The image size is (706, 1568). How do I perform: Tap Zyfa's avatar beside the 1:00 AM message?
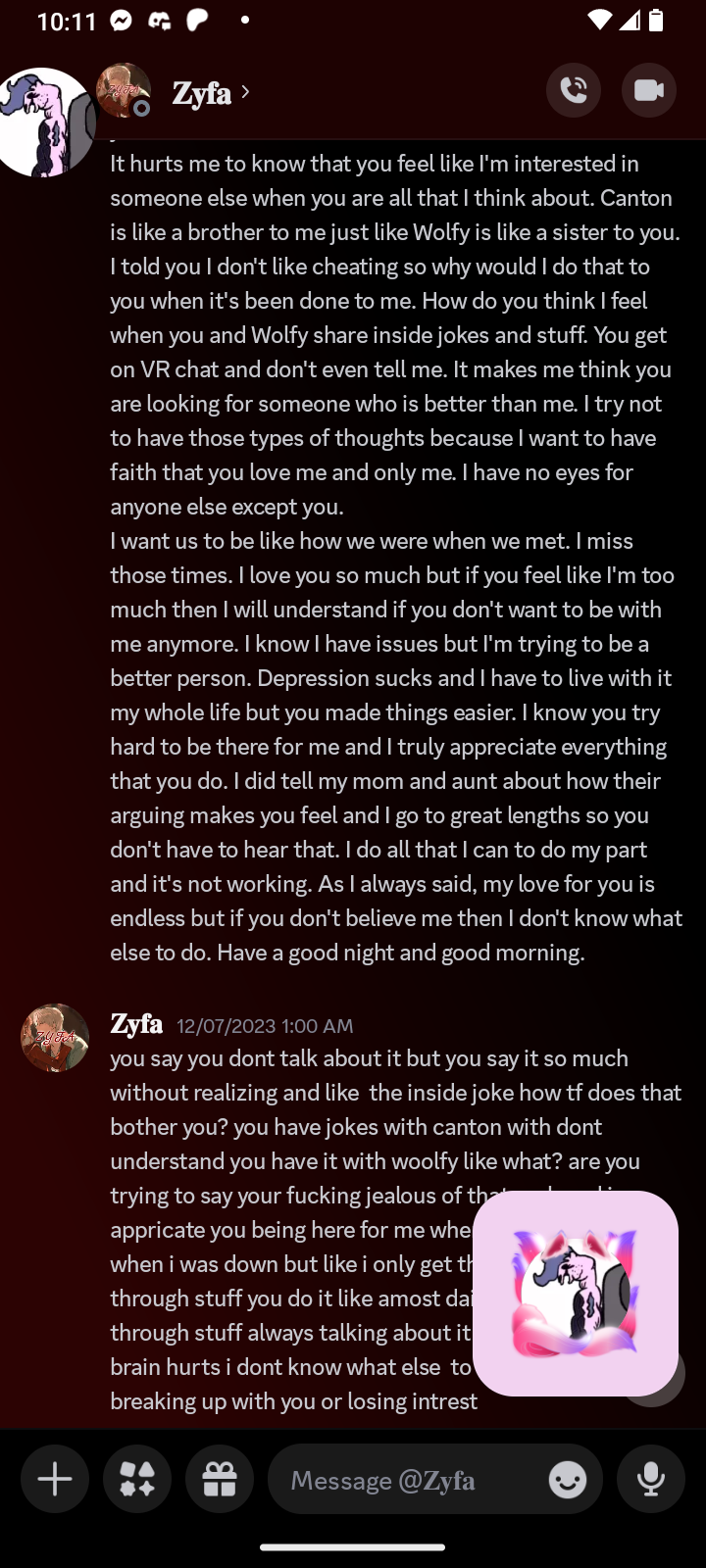[x=55, y=1038]
